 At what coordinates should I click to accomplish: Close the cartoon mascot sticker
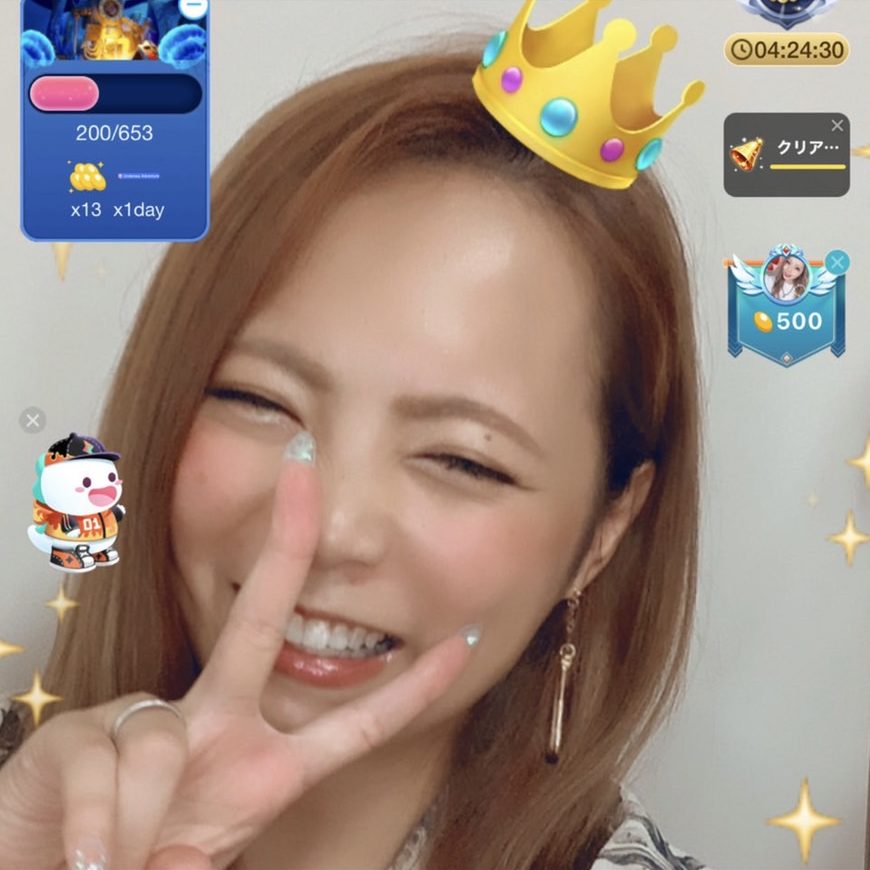(33, 420)
